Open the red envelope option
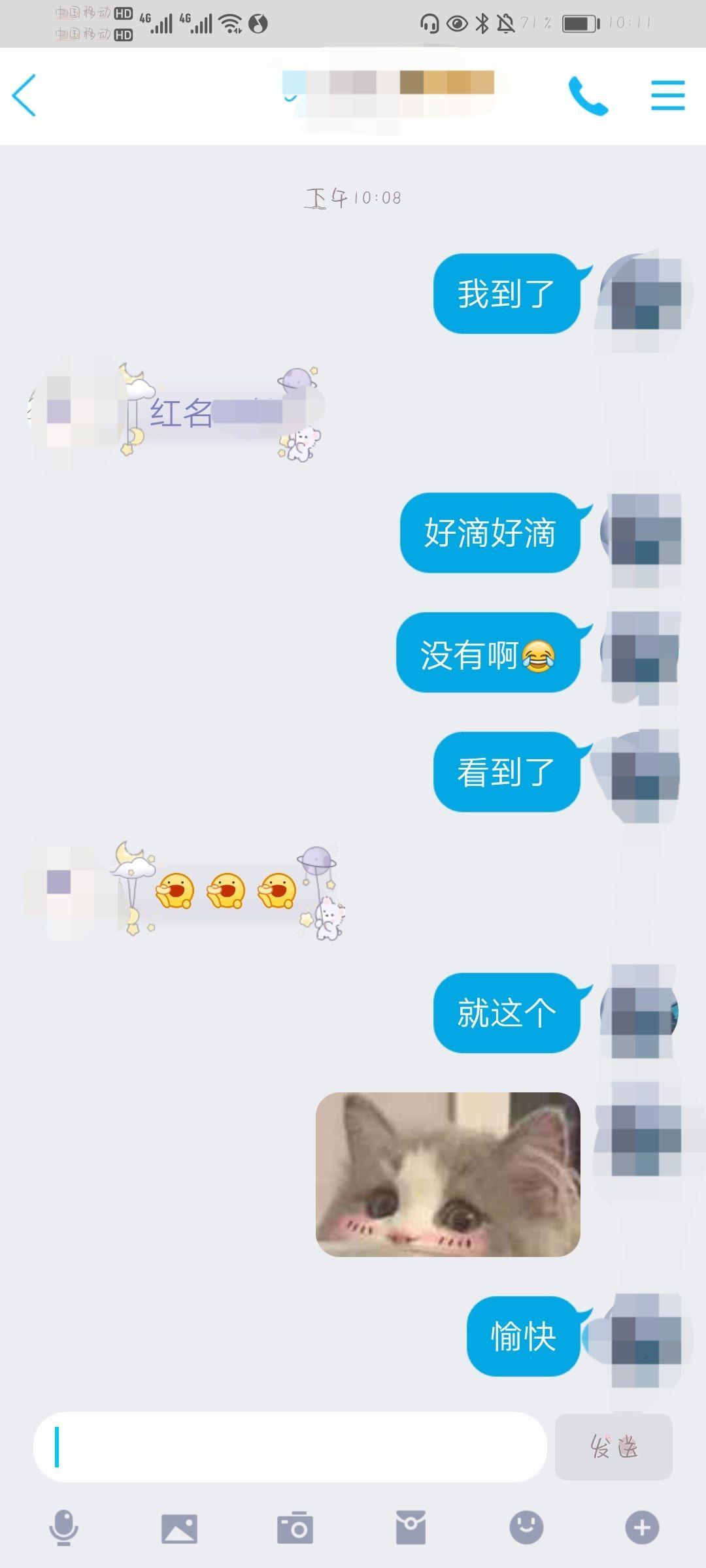The image size is (706, 1568). [411, 1527]
